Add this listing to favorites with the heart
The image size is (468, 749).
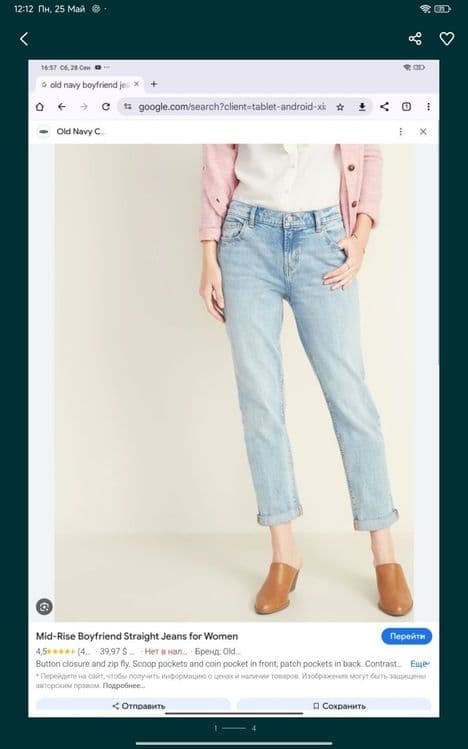447,39
